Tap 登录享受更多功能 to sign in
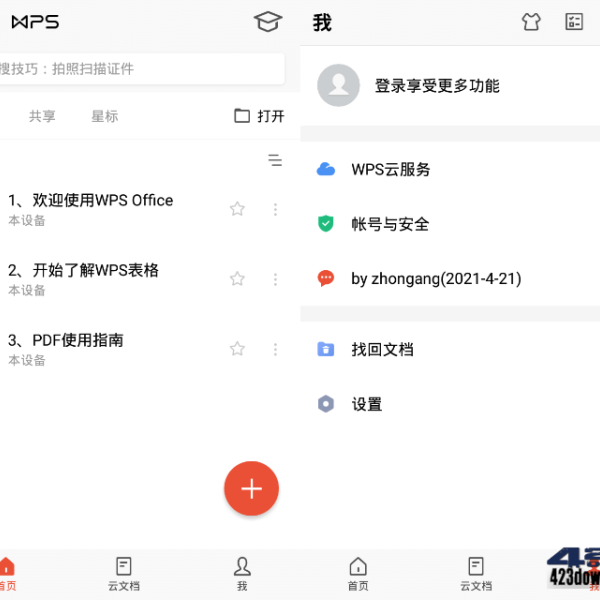 point(437,86)
